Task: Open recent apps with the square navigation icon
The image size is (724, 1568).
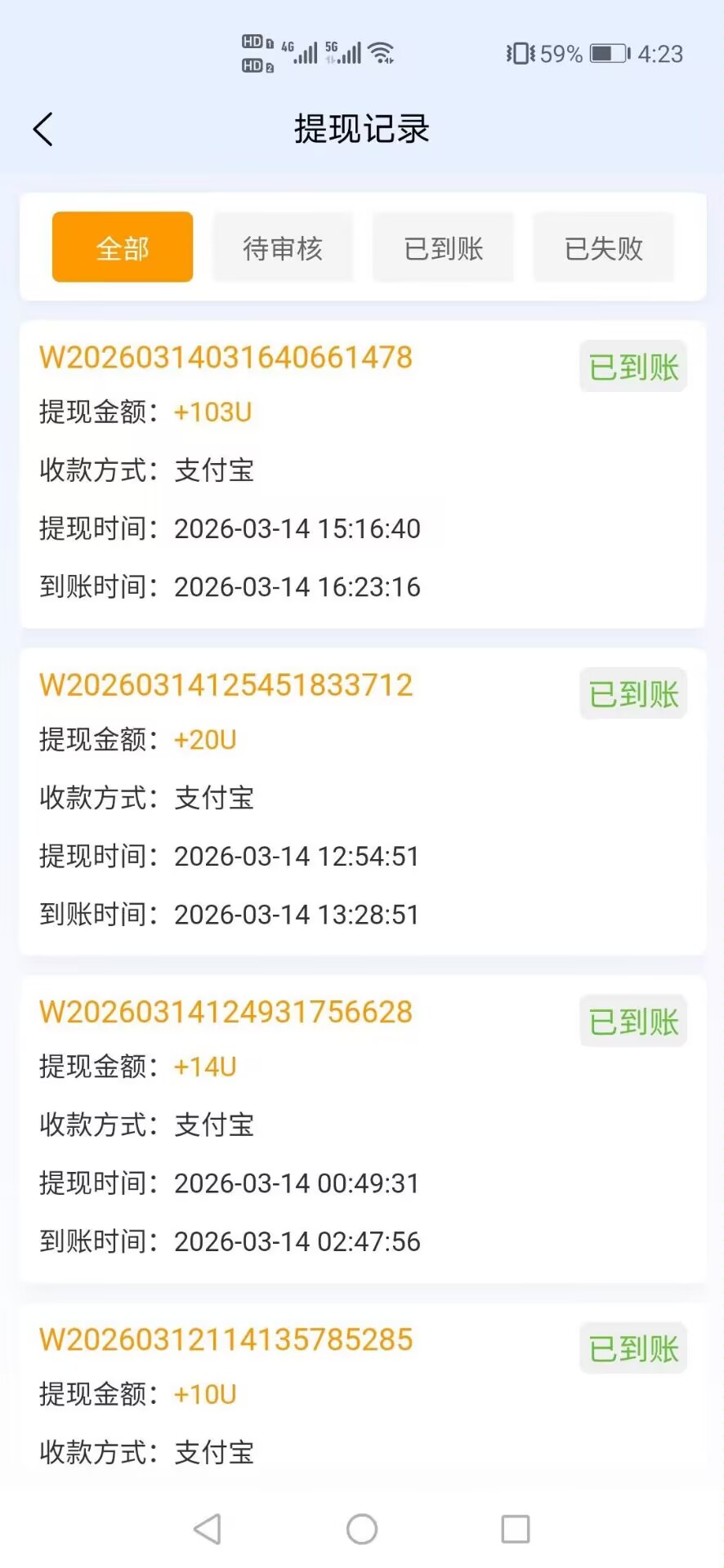Action: click(x=515, y=1529)
